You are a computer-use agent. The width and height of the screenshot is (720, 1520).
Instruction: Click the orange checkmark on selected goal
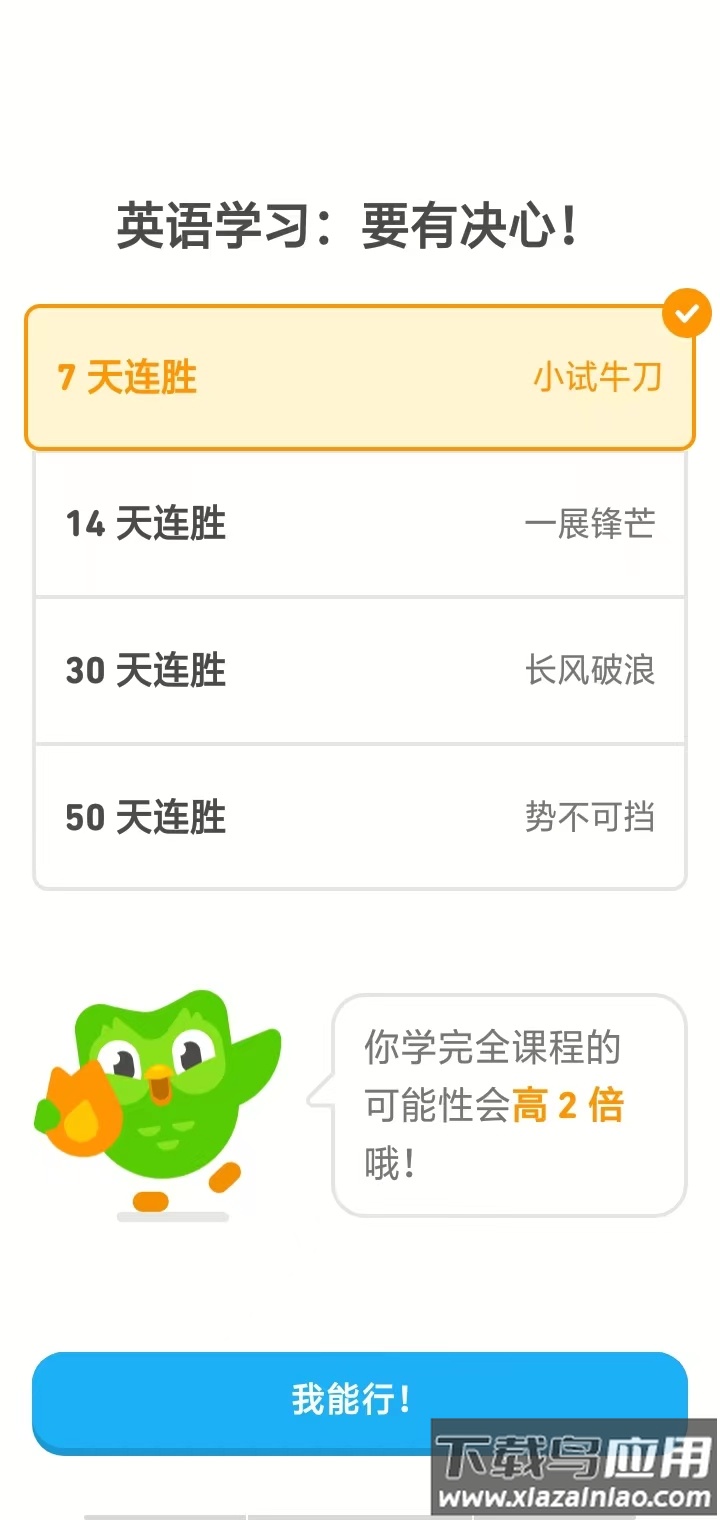[685, 313]
